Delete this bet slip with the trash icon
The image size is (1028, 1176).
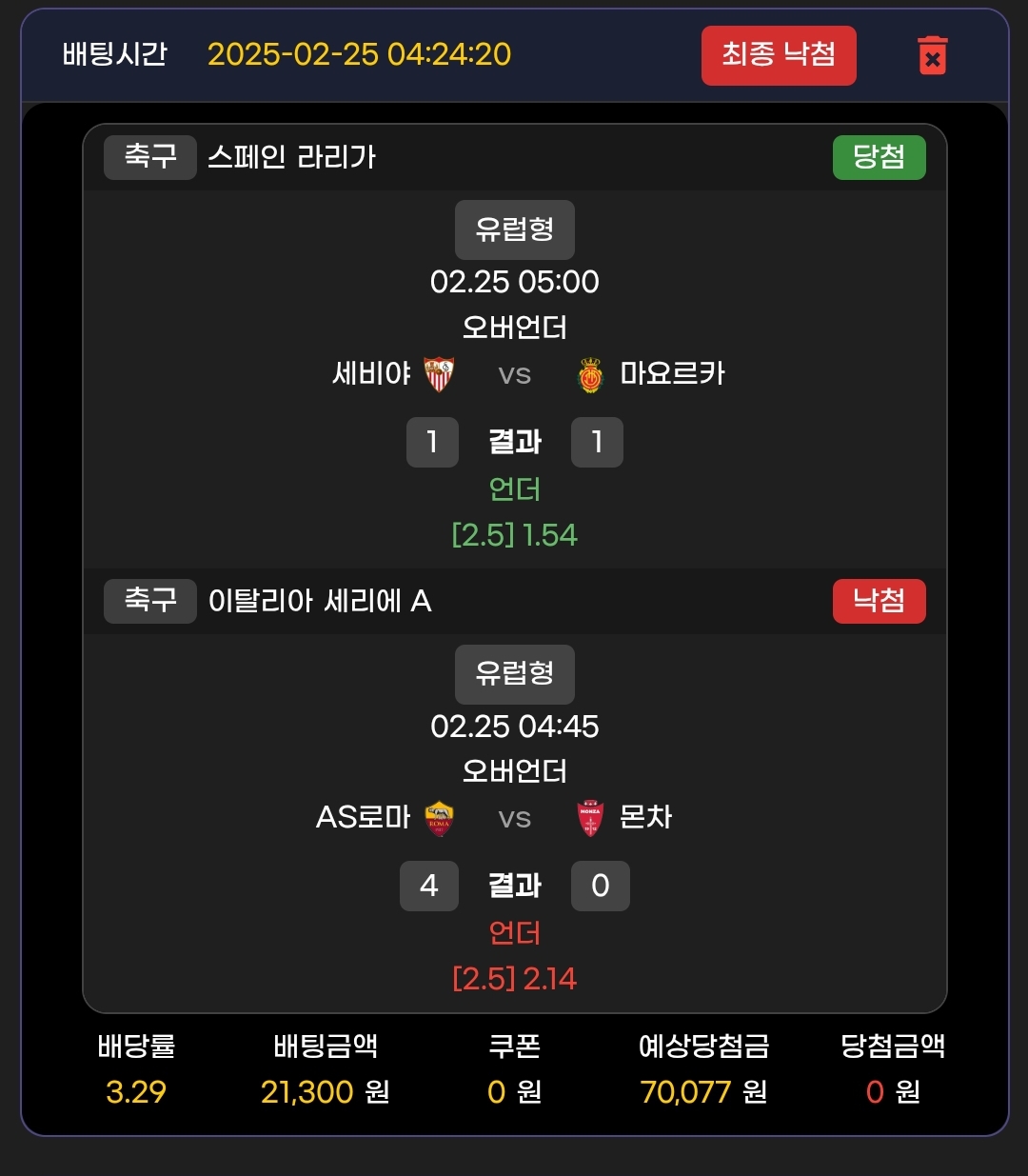click(x=932, y=55)
